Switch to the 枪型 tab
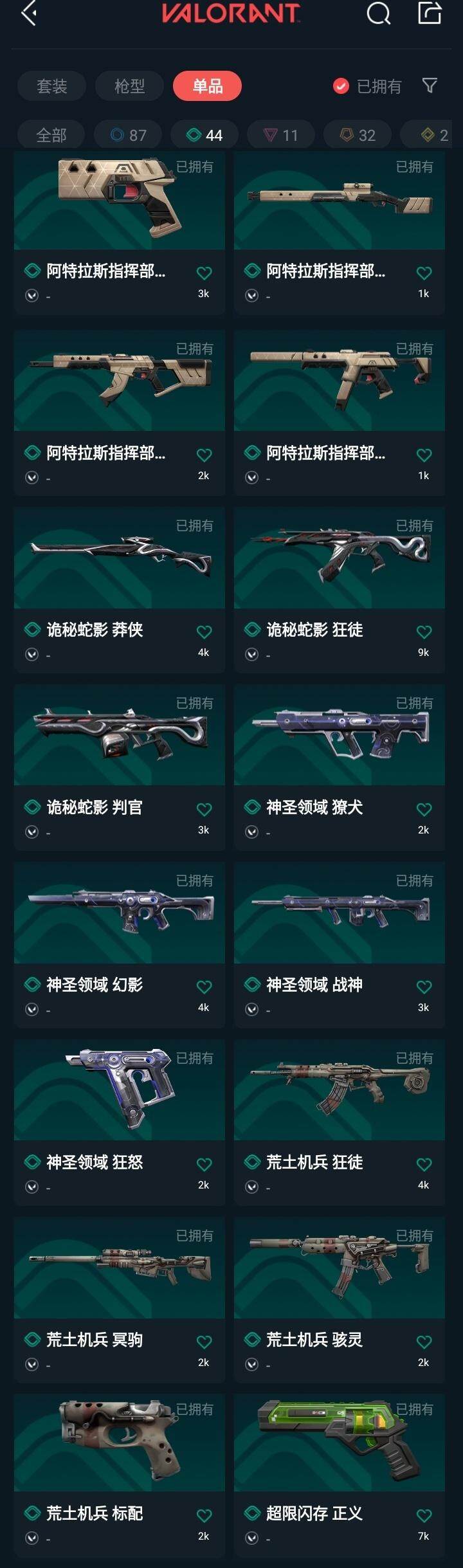This screenshot has width=463, height=1568. (x=129, y=86)
